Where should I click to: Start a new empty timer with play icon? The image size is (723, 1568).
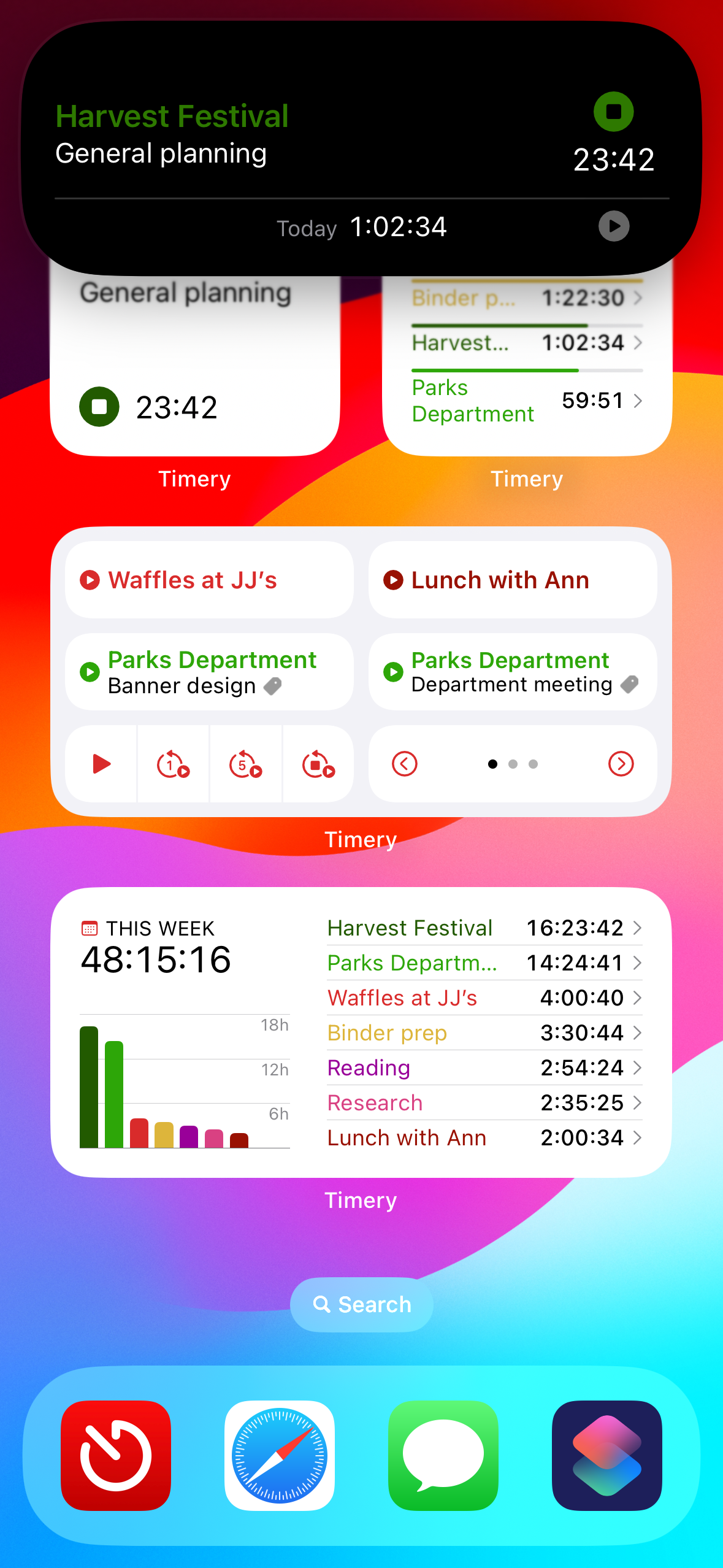(101, 764)
